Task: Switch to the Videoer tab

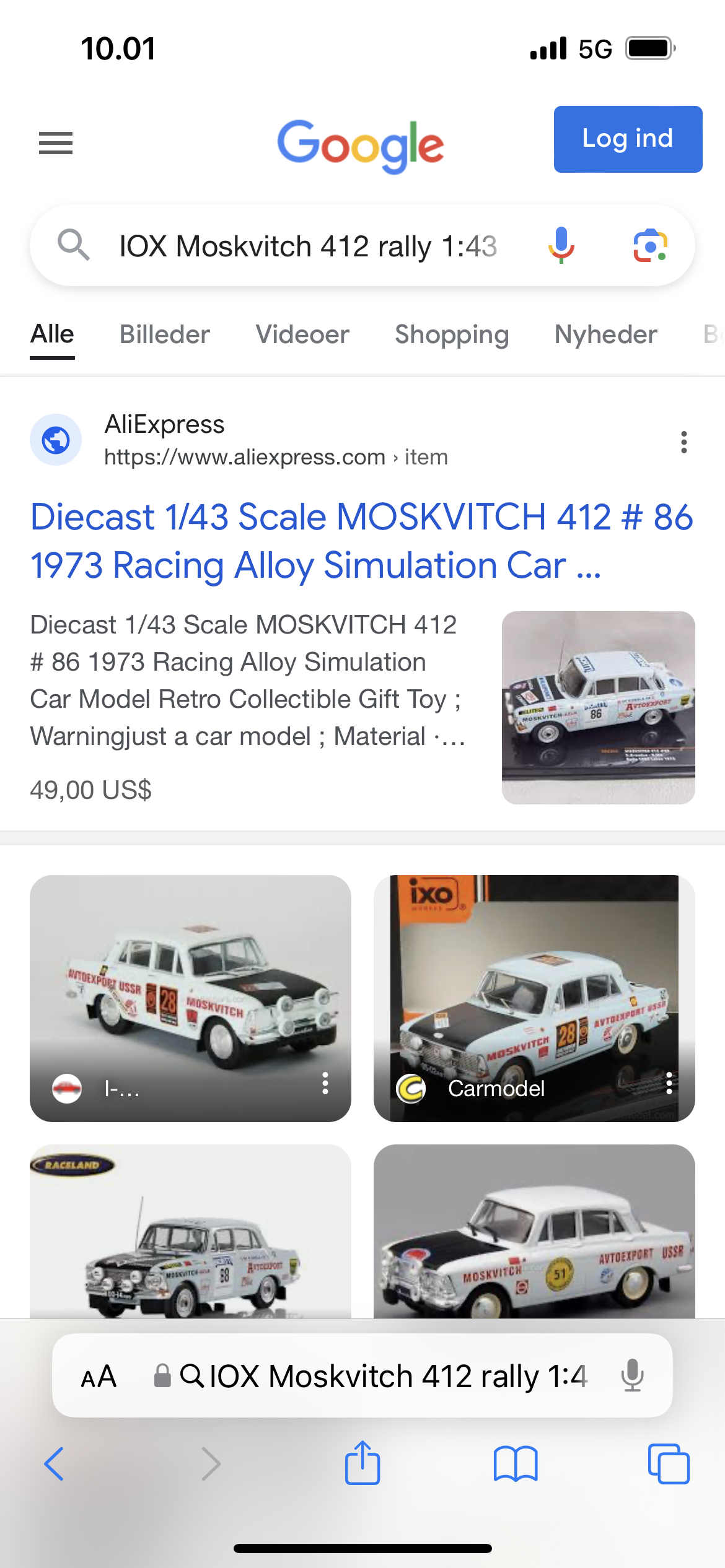Action: click(x=302, y=335)
